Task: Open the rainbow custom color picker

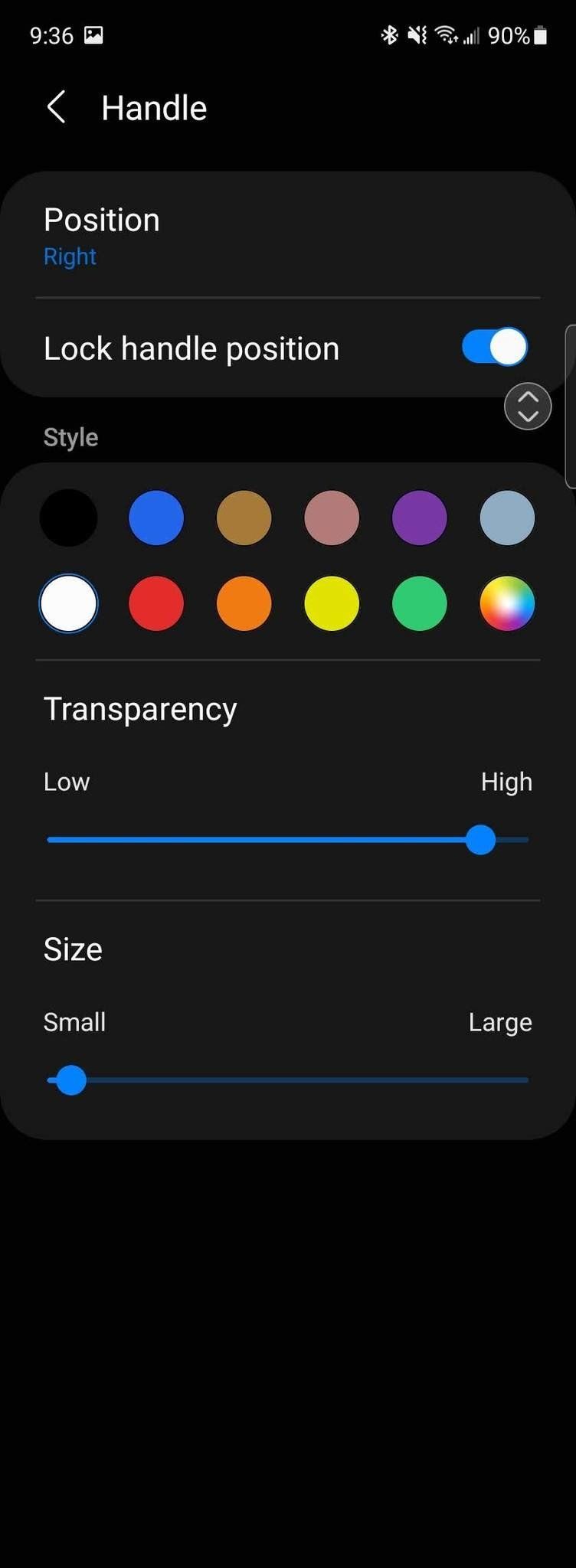Action: tap(507, 603)
